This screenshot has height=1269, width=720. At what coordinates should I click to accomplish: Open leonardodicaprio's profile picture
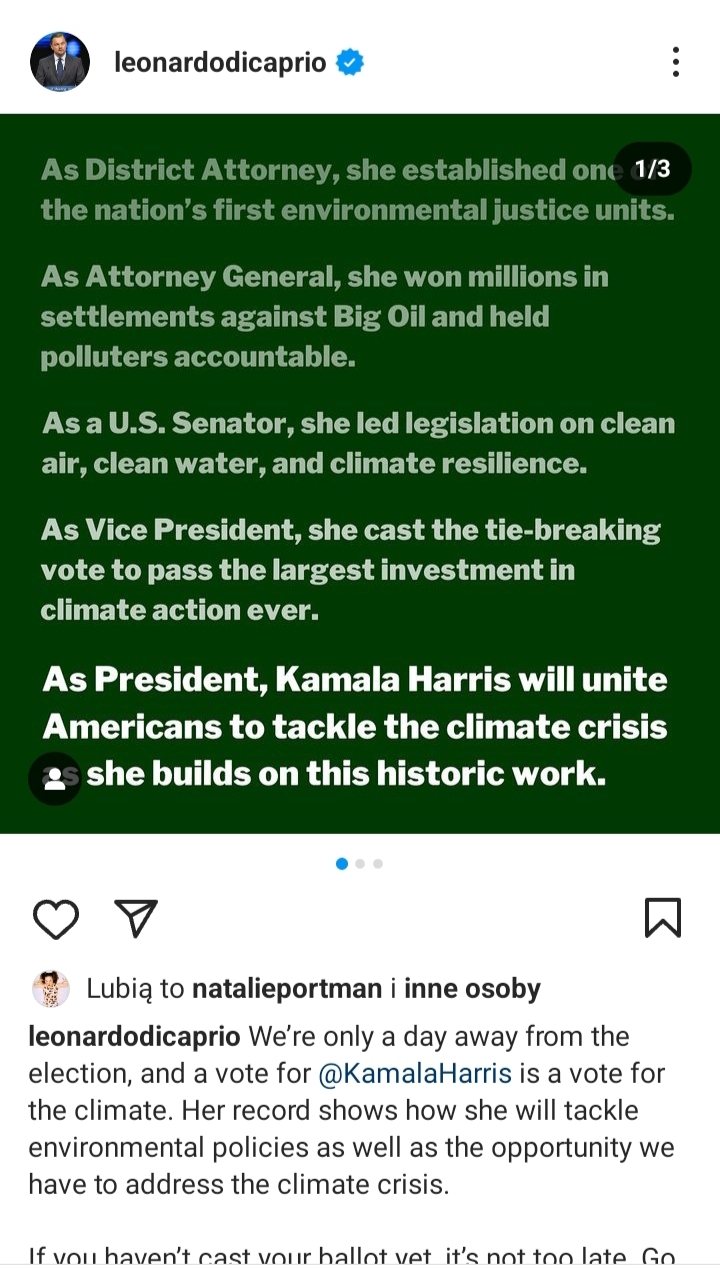point(60,62)
